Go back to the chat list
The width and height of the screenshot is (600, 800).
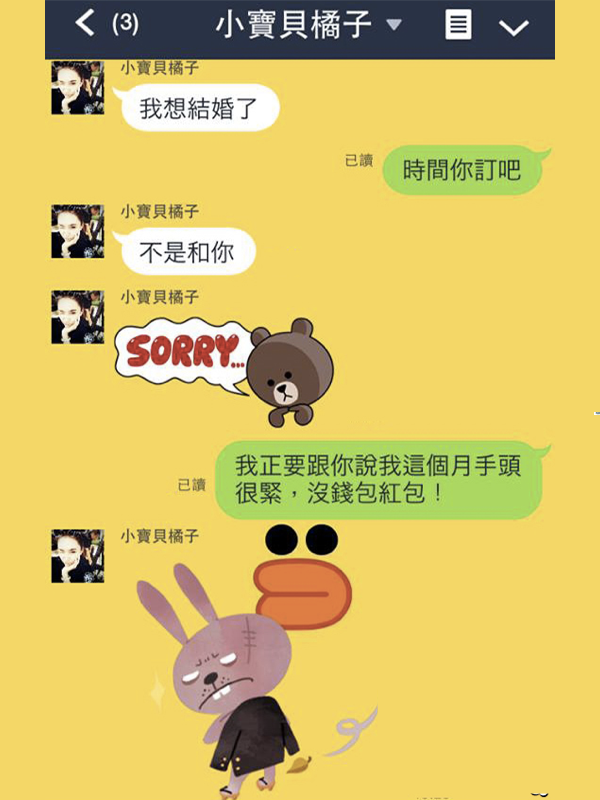[x=86, y=24]
